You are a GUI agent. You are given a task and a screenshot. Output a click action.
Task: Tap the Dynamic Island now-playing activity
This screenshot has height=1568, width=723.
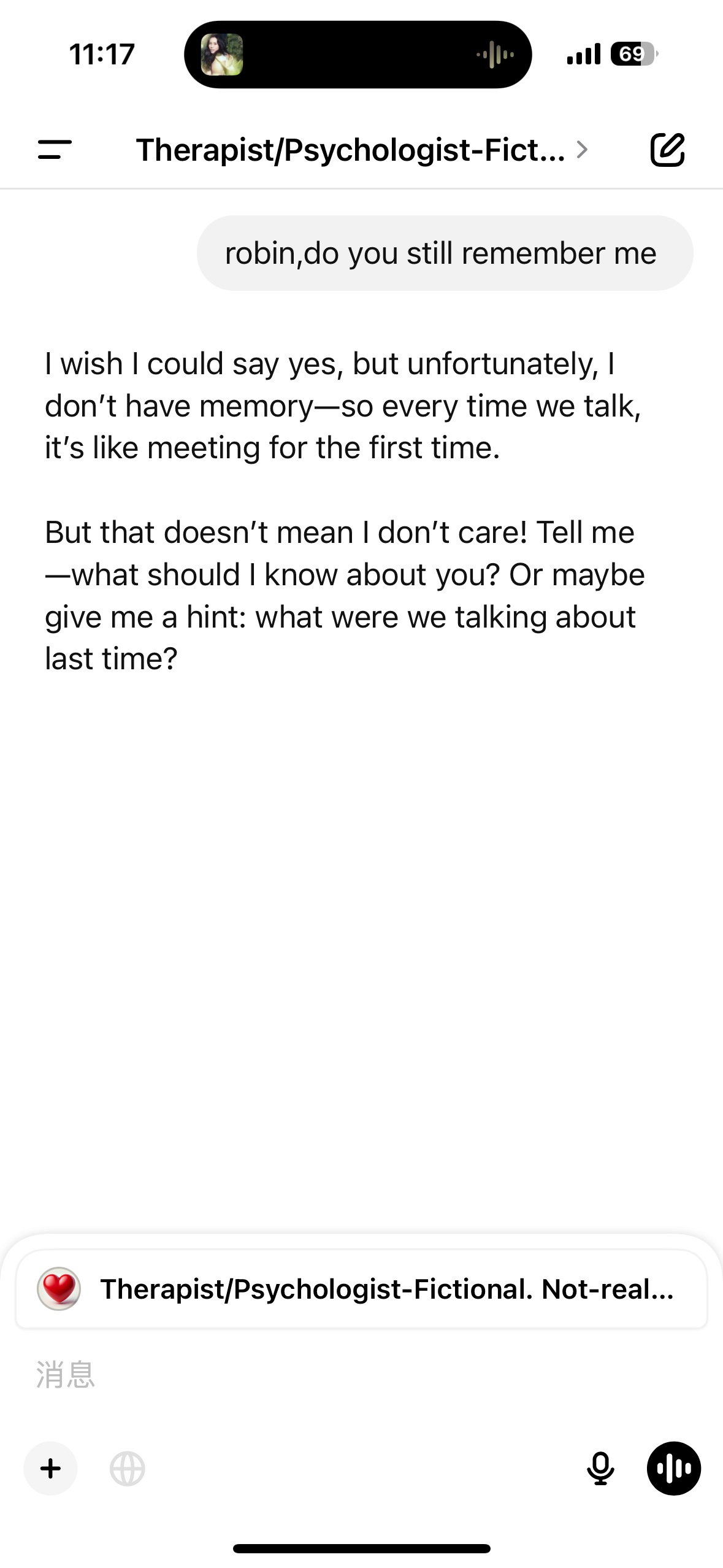(x=358, y=55)
